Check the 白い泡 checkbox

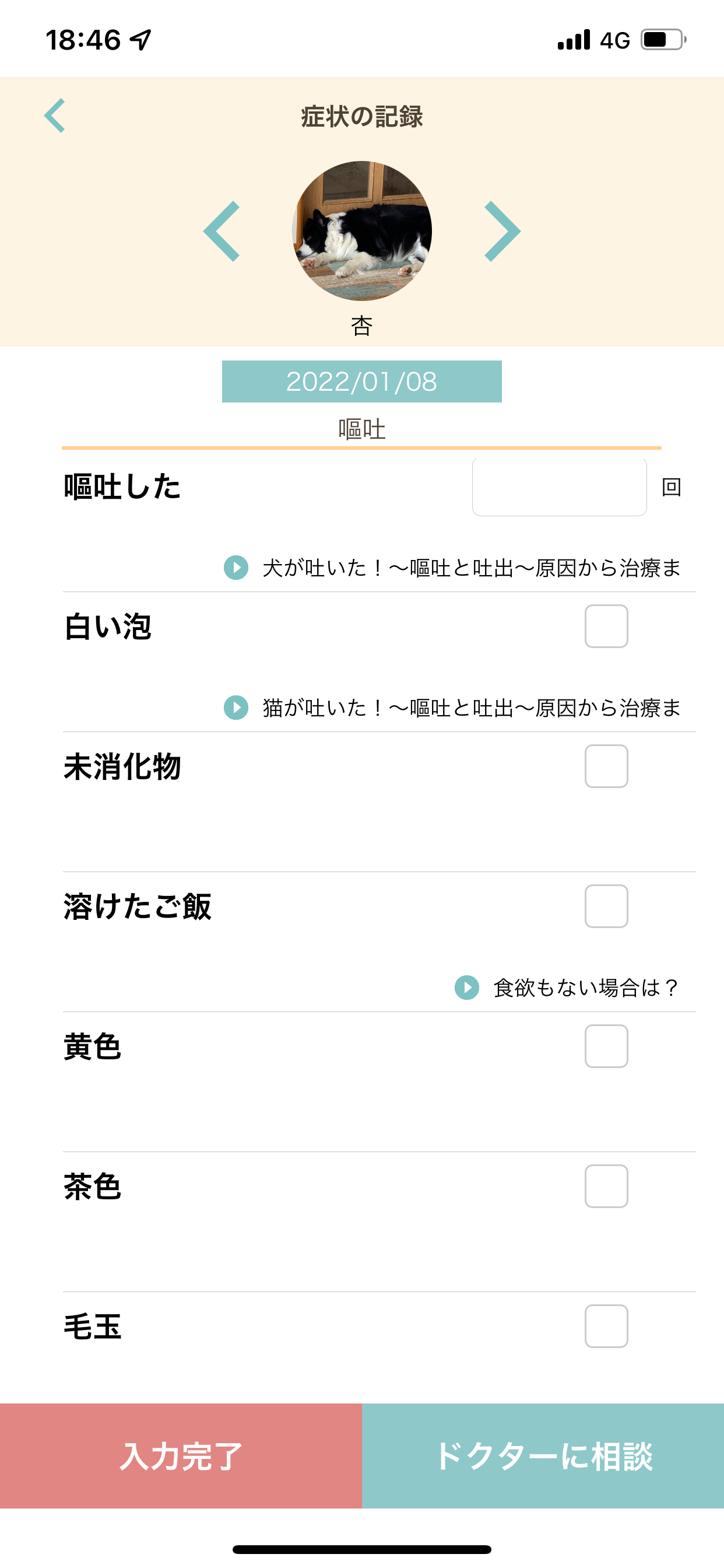point(606,626)
